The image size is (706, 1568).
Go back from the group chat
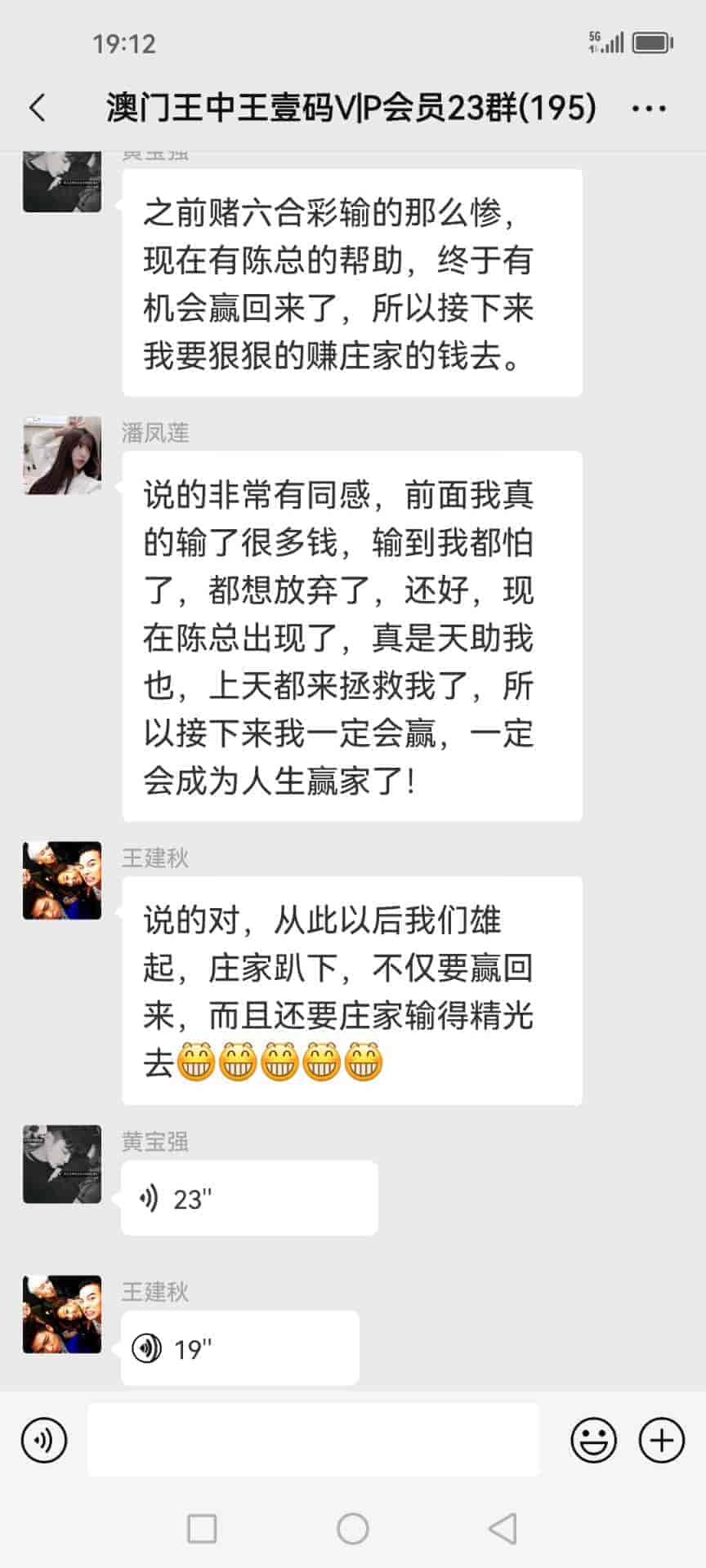pos(38,108)
